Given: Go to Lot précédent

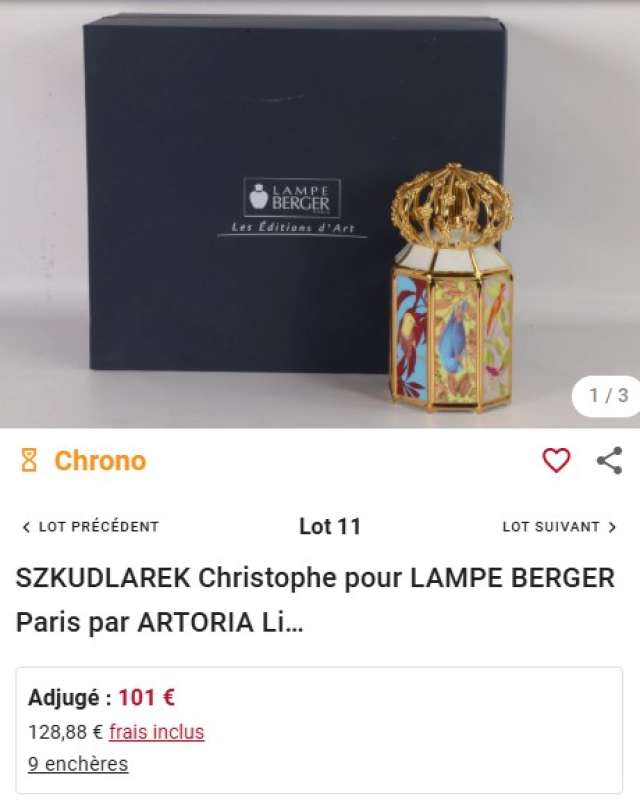Looking at the screenshot, I should click(x=90, y=527).
